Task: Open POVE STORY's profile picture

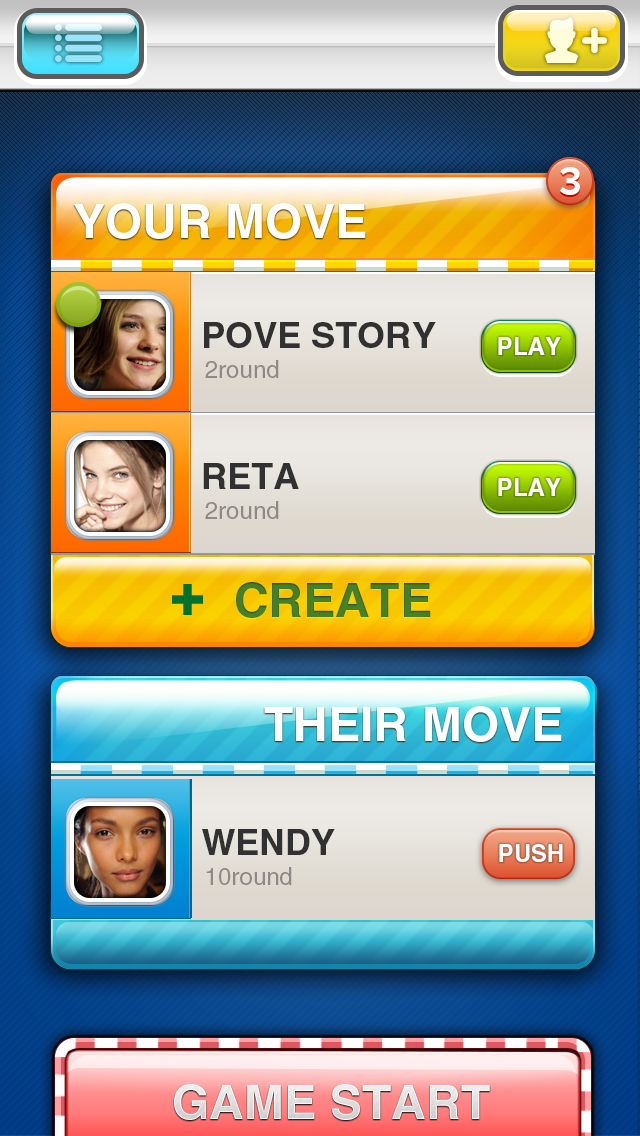Action: coord(120,344)
